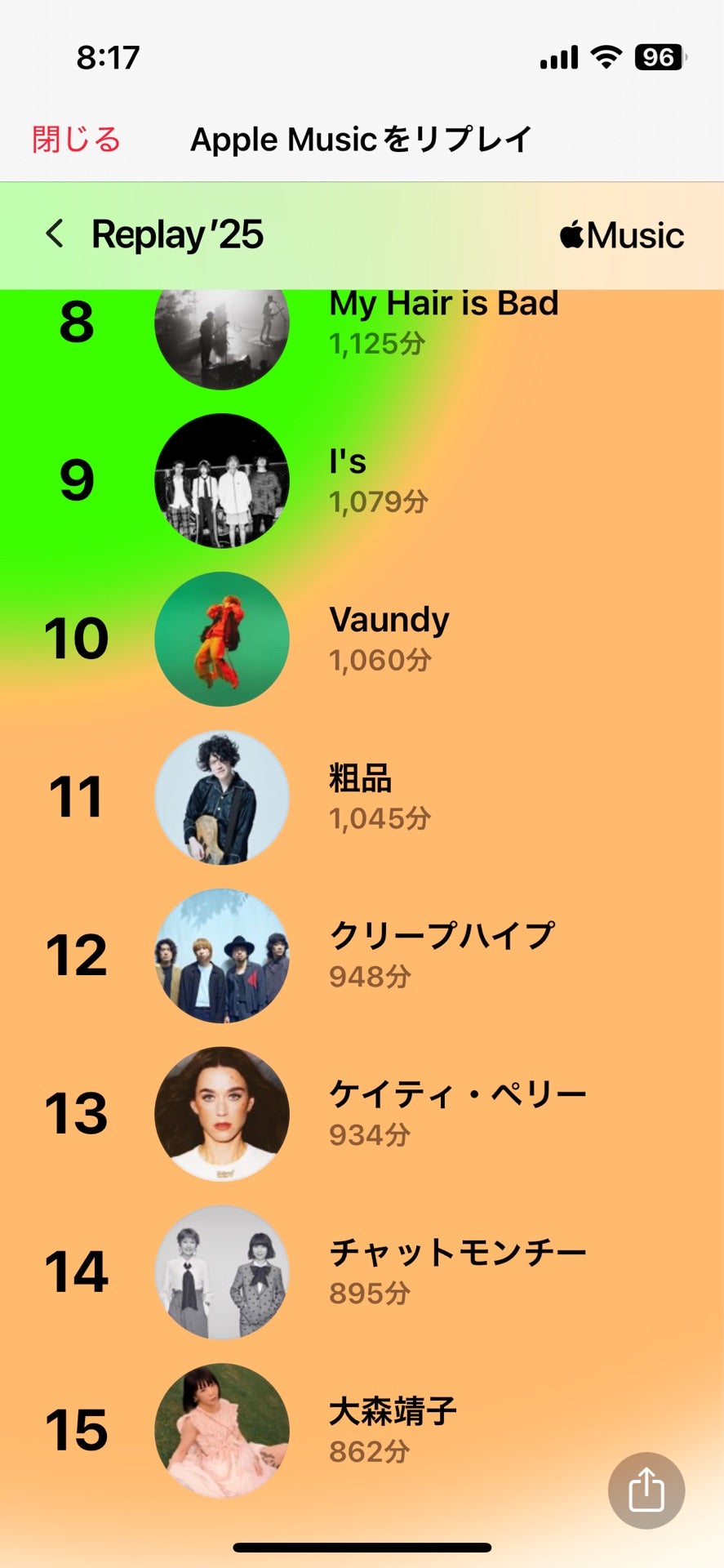Tap 閉じる to close Replay
Screen dimensions: 724x1568
(x=76, y=140)
